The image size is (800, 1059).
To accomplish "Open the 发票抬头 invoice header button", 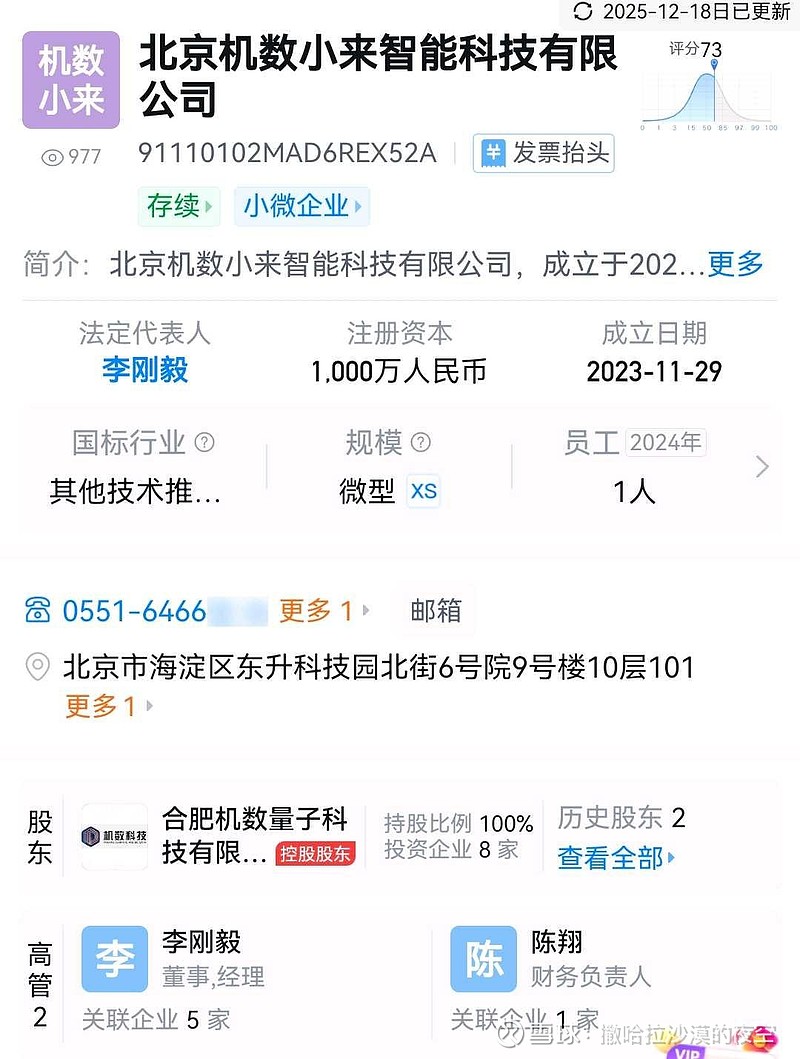I will (543, 153).
